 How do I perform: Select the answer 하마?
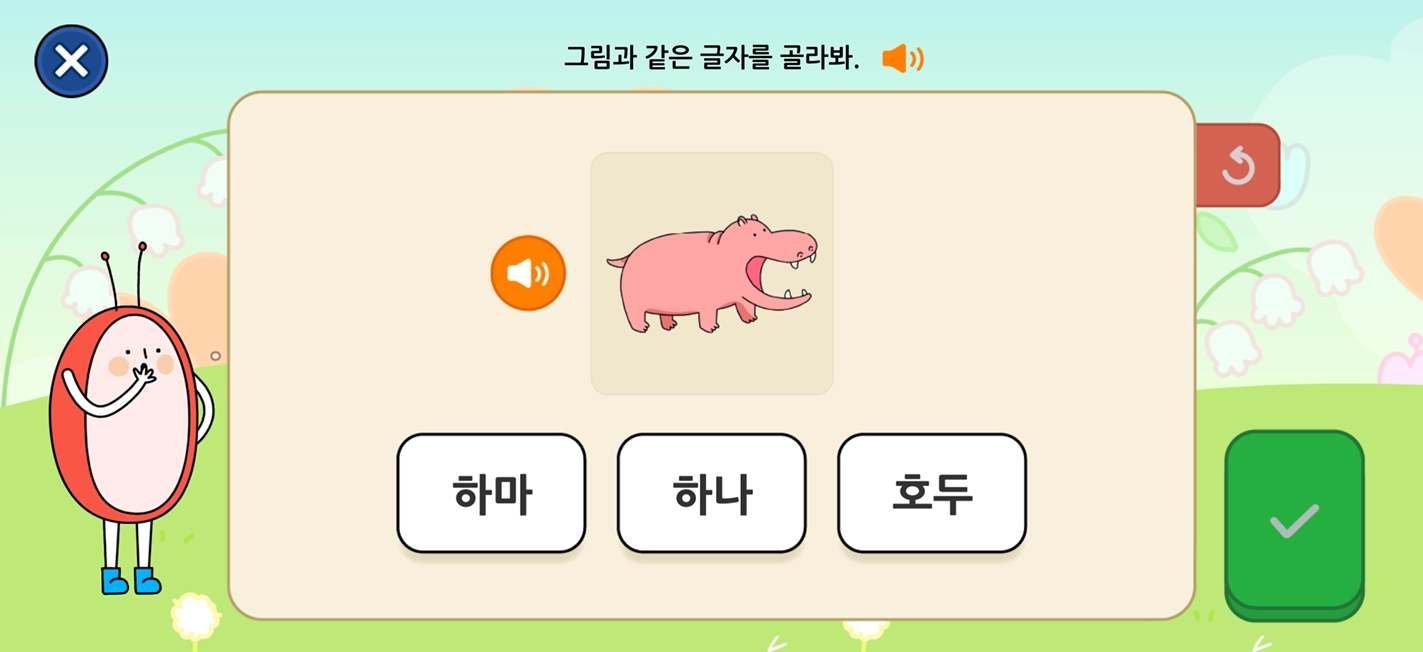pyautogui.click(x=491, y=493)
